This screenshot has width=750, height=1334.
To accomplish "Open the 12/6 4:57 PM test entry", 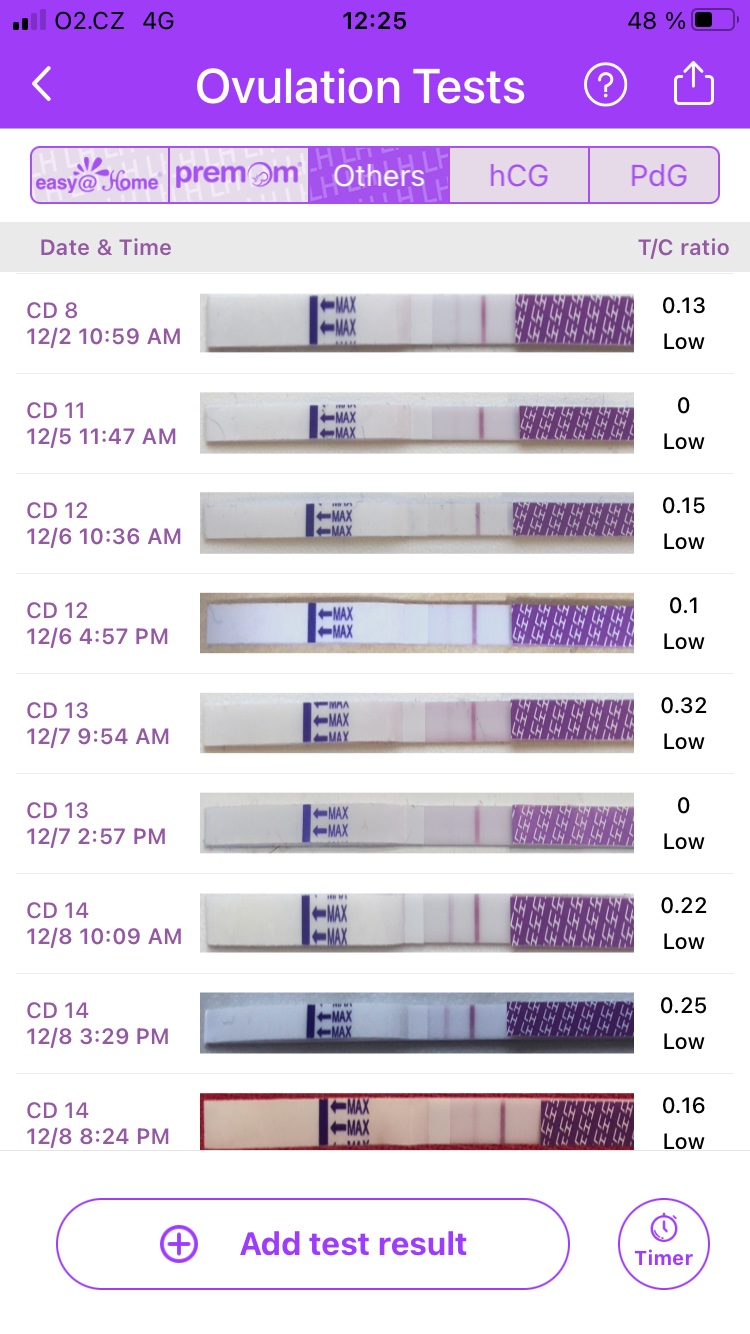I will pyautogui.click(x=374, y=623).
